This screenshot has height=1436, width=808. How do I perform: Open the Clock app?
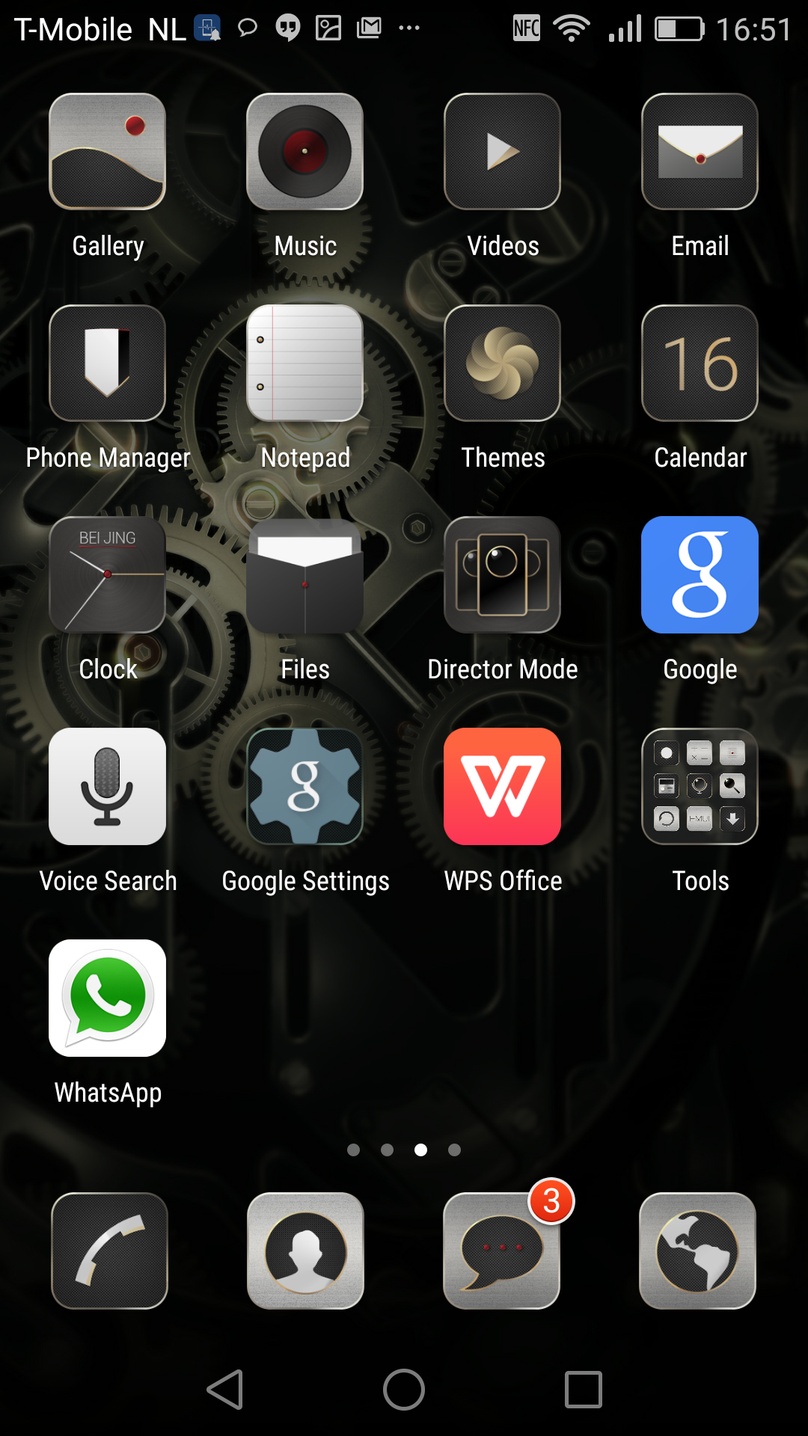point(107,575)
